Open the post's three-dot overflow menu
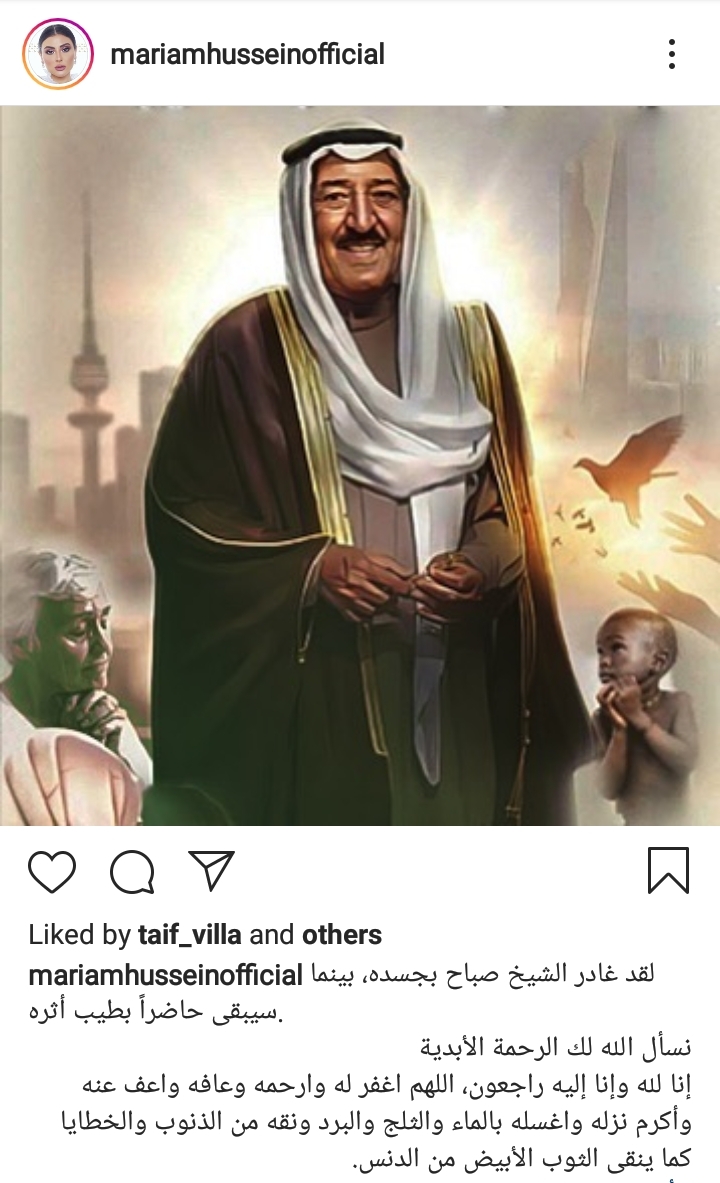720x1183 pixels. tap(672, 54)
